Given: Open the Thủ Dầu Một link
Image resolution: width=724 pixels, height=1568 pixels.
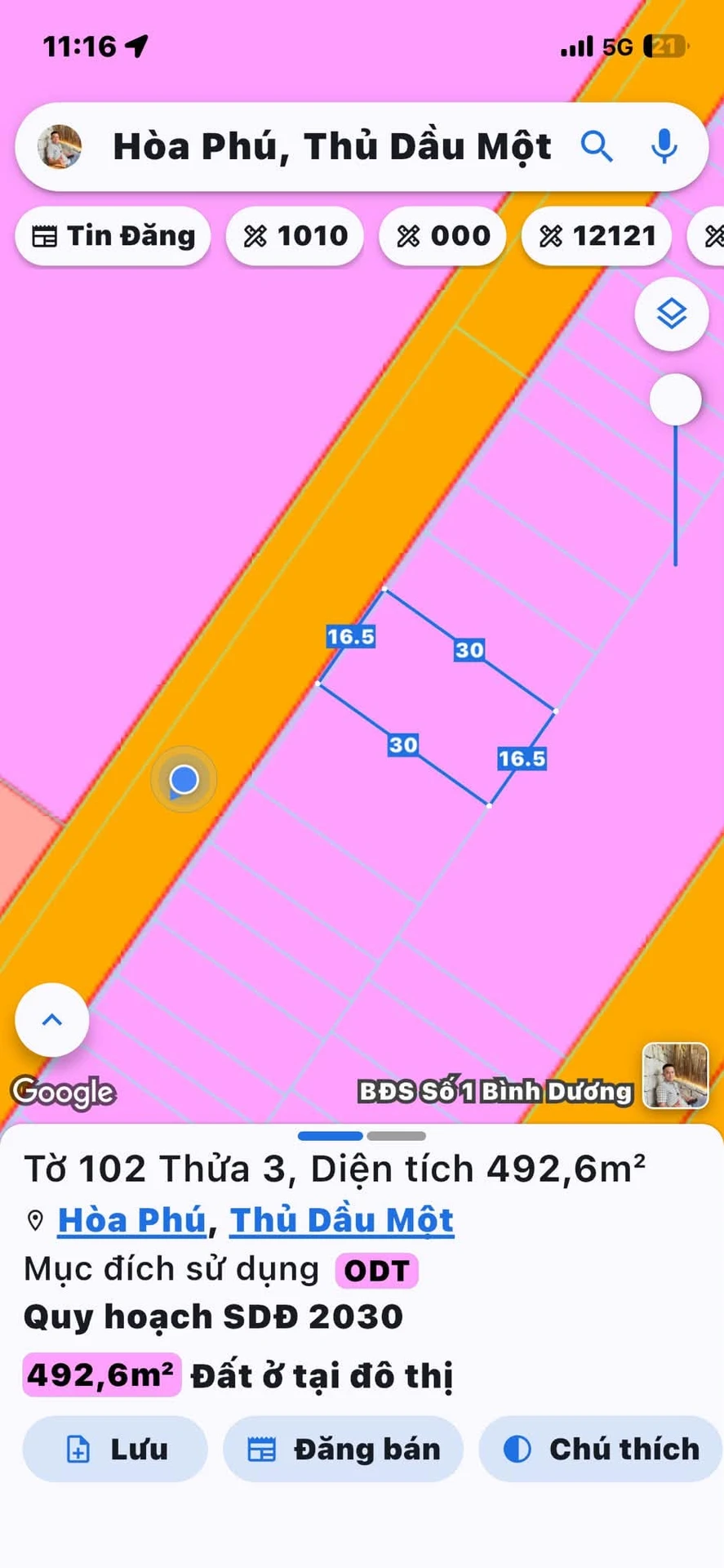Looking at the screenshot, I should click(x=341, y=1220).
